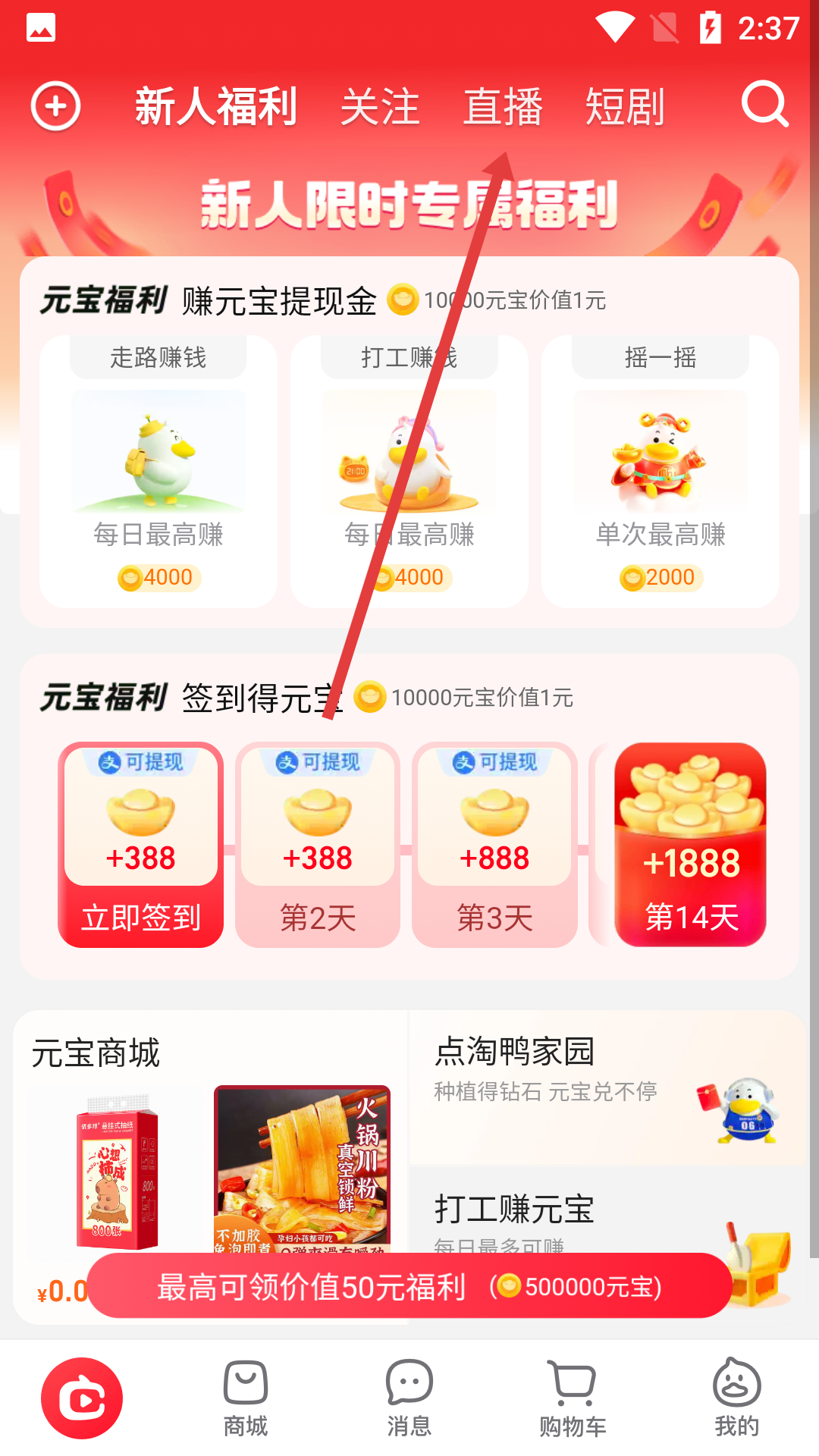
Task: Select the 新人福利 tab
Action: coord(215,106)
